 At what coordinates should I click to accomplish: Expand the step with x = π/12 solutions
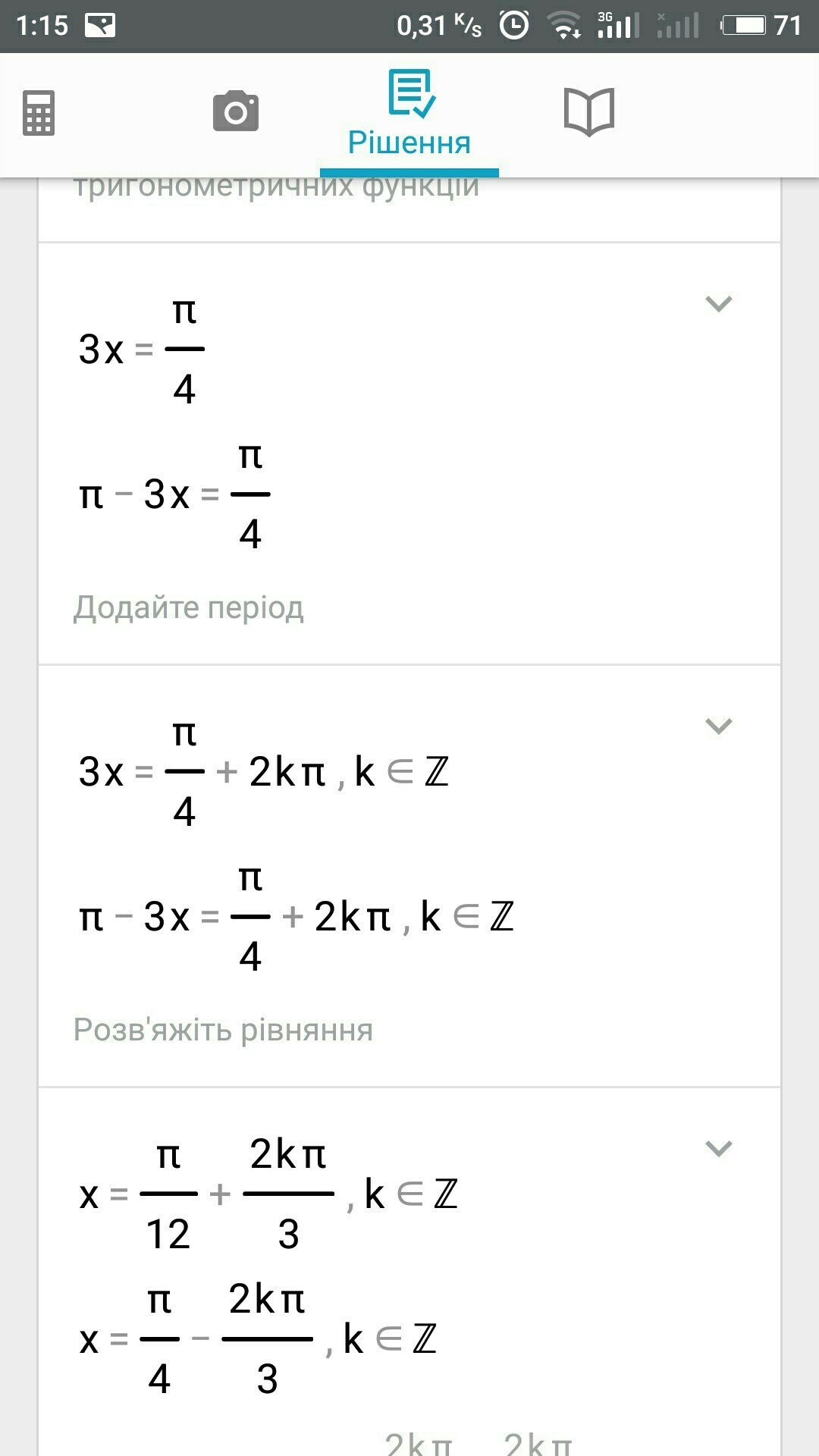[718, 1149]
